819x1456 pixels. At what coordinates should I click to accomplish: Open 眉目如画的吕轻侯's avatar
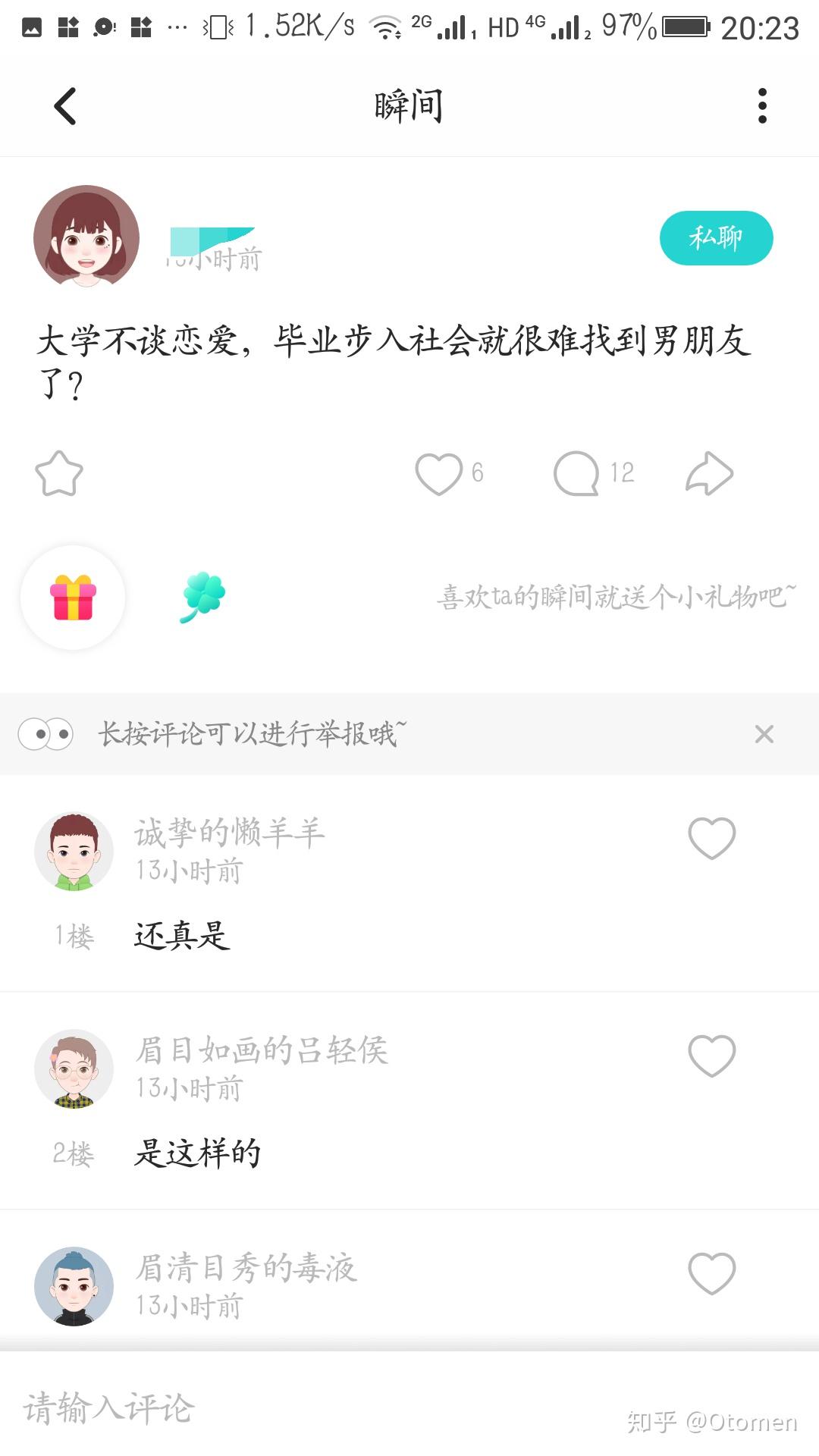[74, 1069]
